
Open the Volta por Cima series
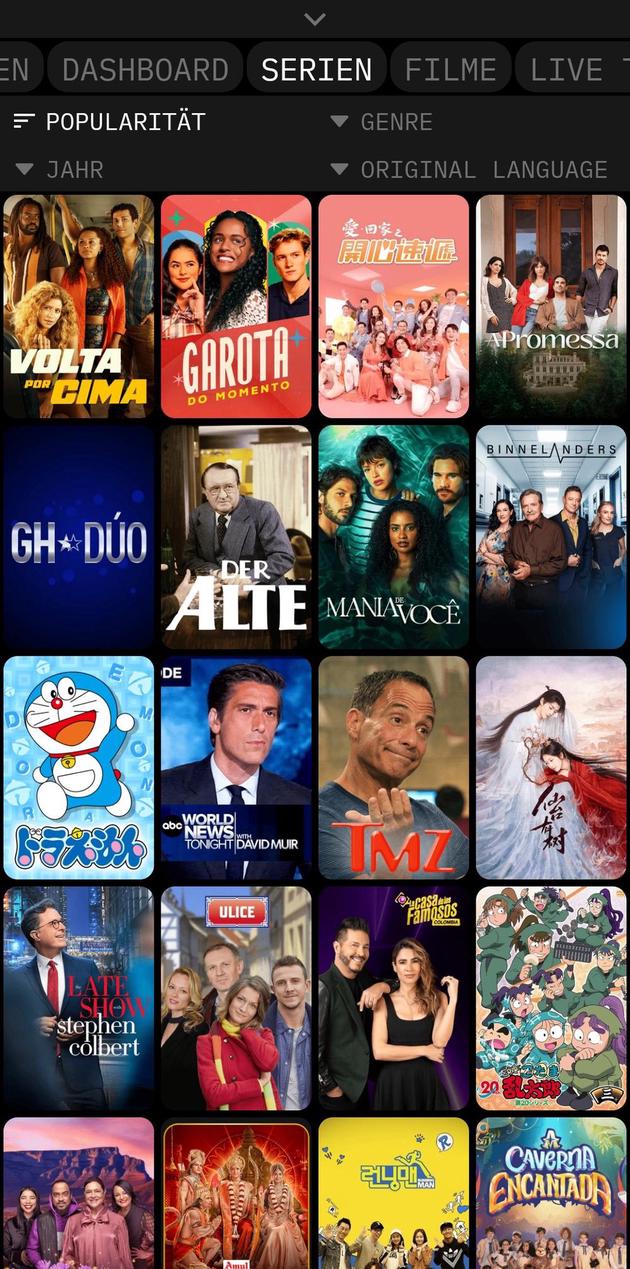coord(79,306)
